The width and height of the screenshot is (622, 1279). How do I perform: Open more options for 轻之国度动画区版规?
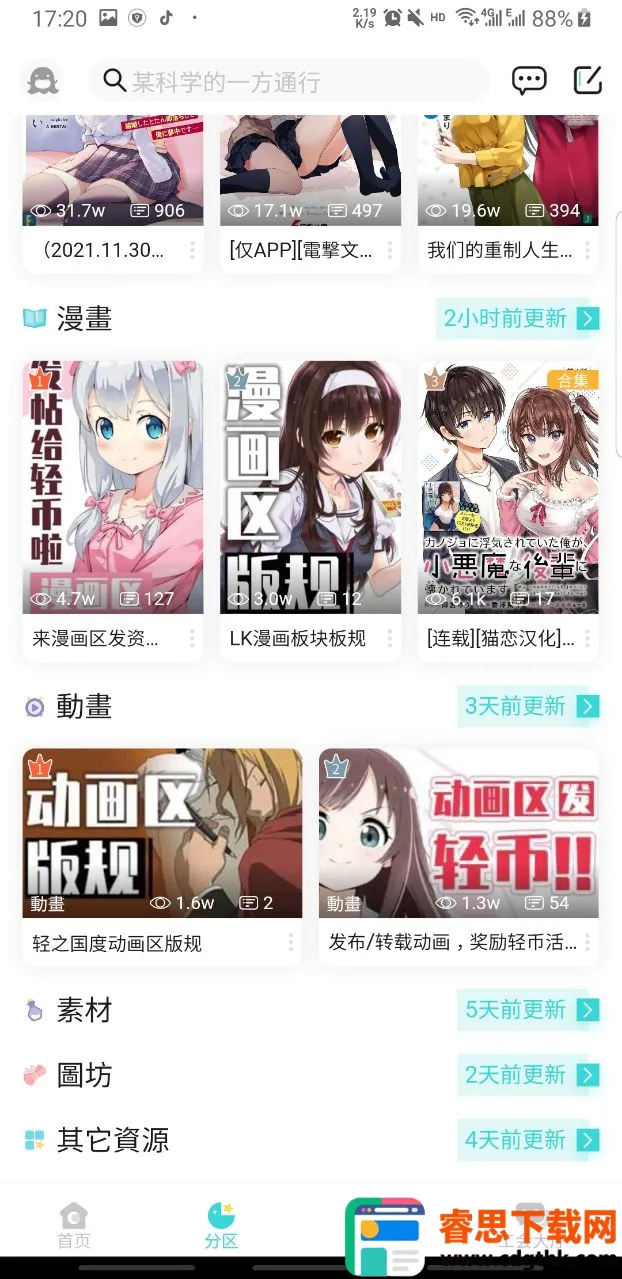(x=291, y=943)
